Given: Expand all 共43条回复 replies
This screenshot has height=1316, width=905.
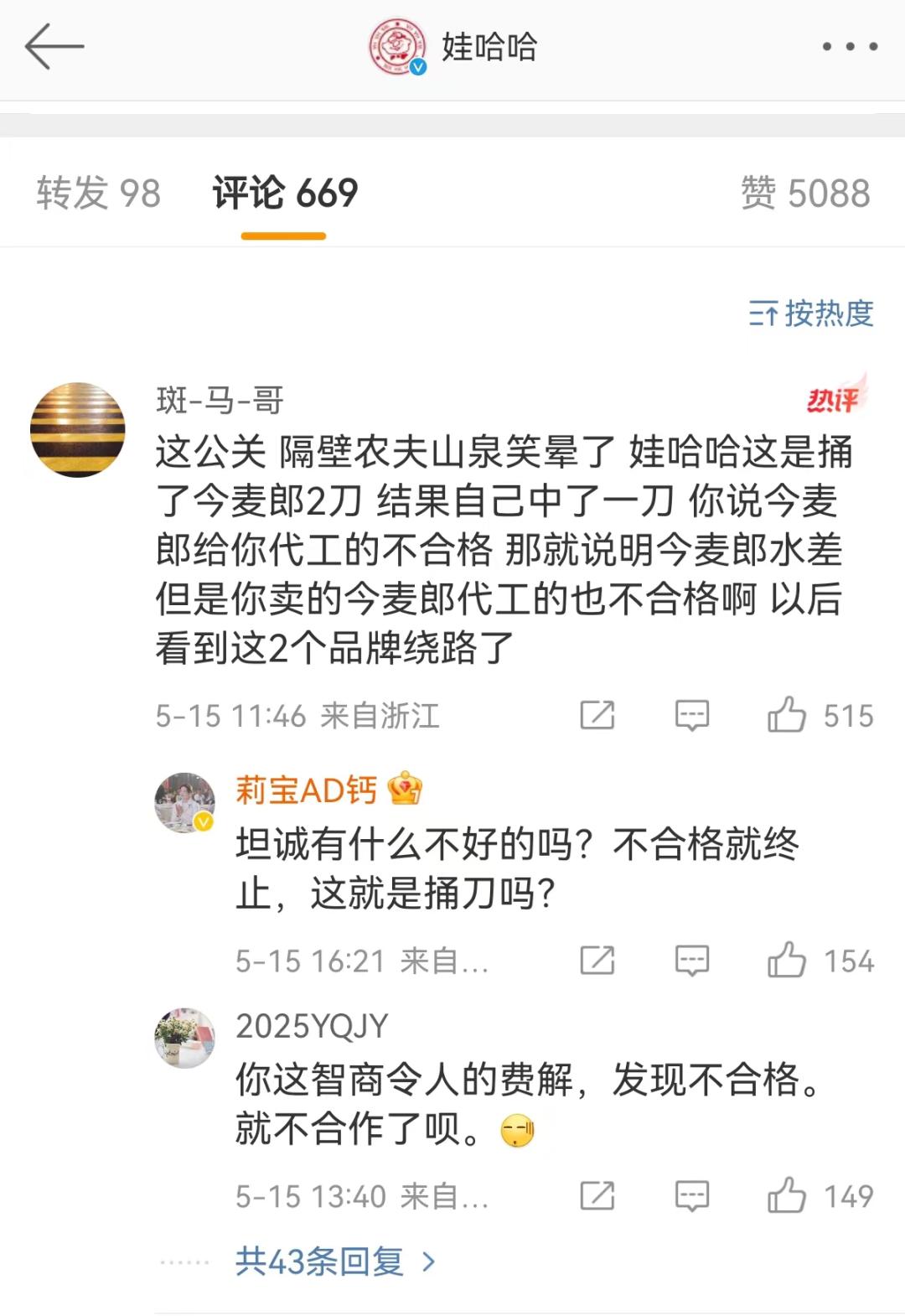Looking at the screenshot, I should (335, 1262).
